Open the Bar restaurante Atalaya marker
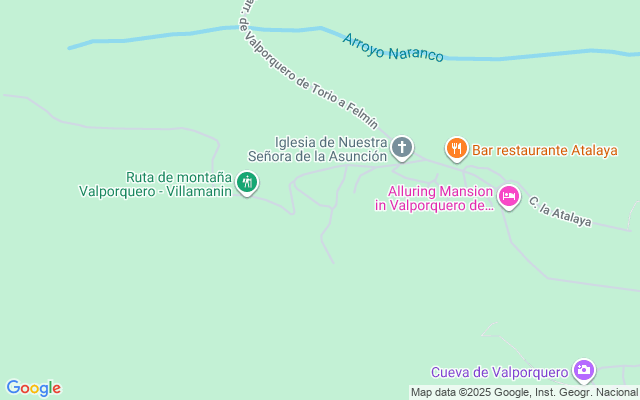Image resolution: width=640 pixels, height=400 pixels. 456,149
